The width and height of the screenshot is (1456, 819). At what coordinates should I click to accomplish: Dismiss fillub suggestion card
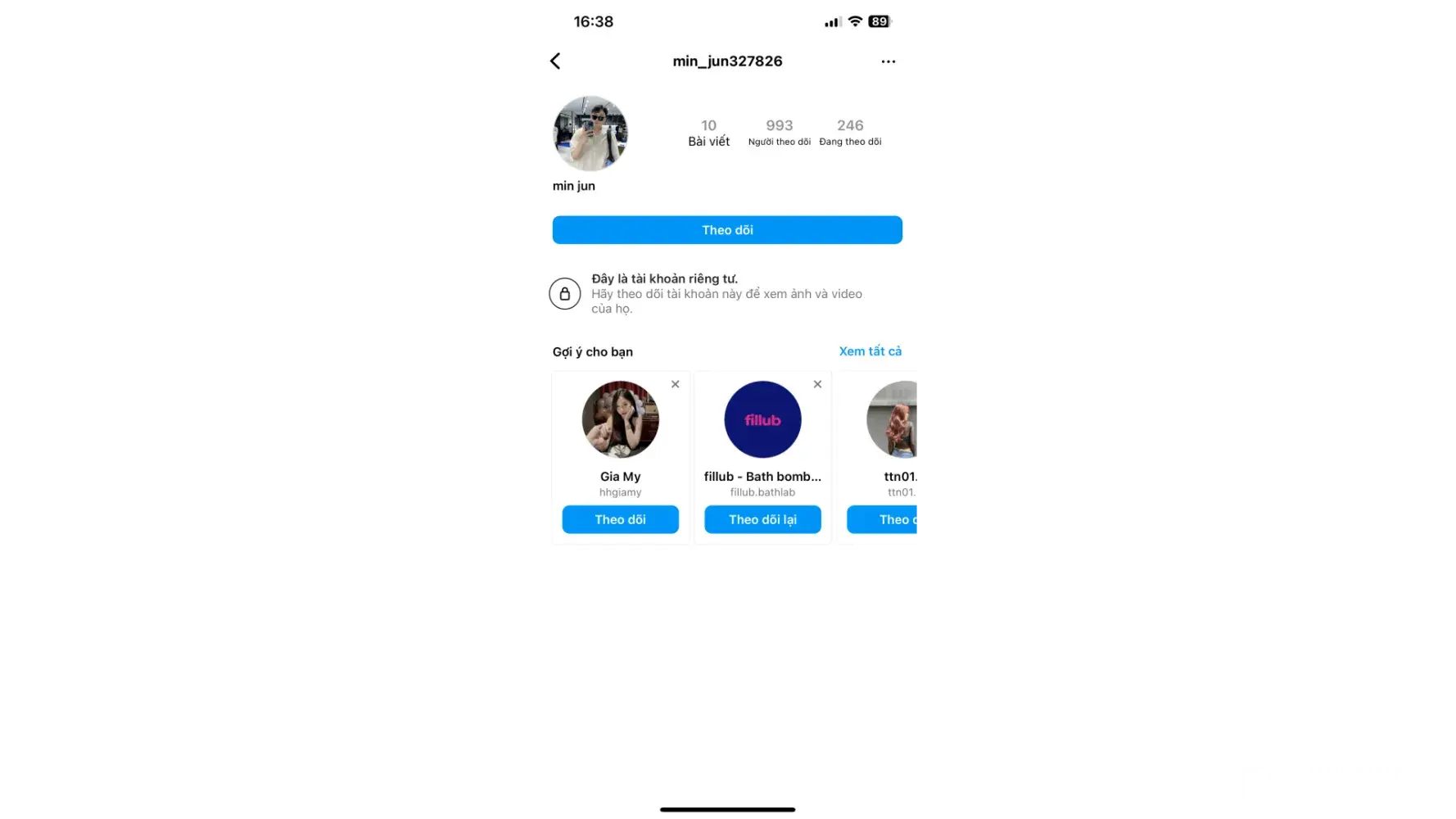click(817, 384)
